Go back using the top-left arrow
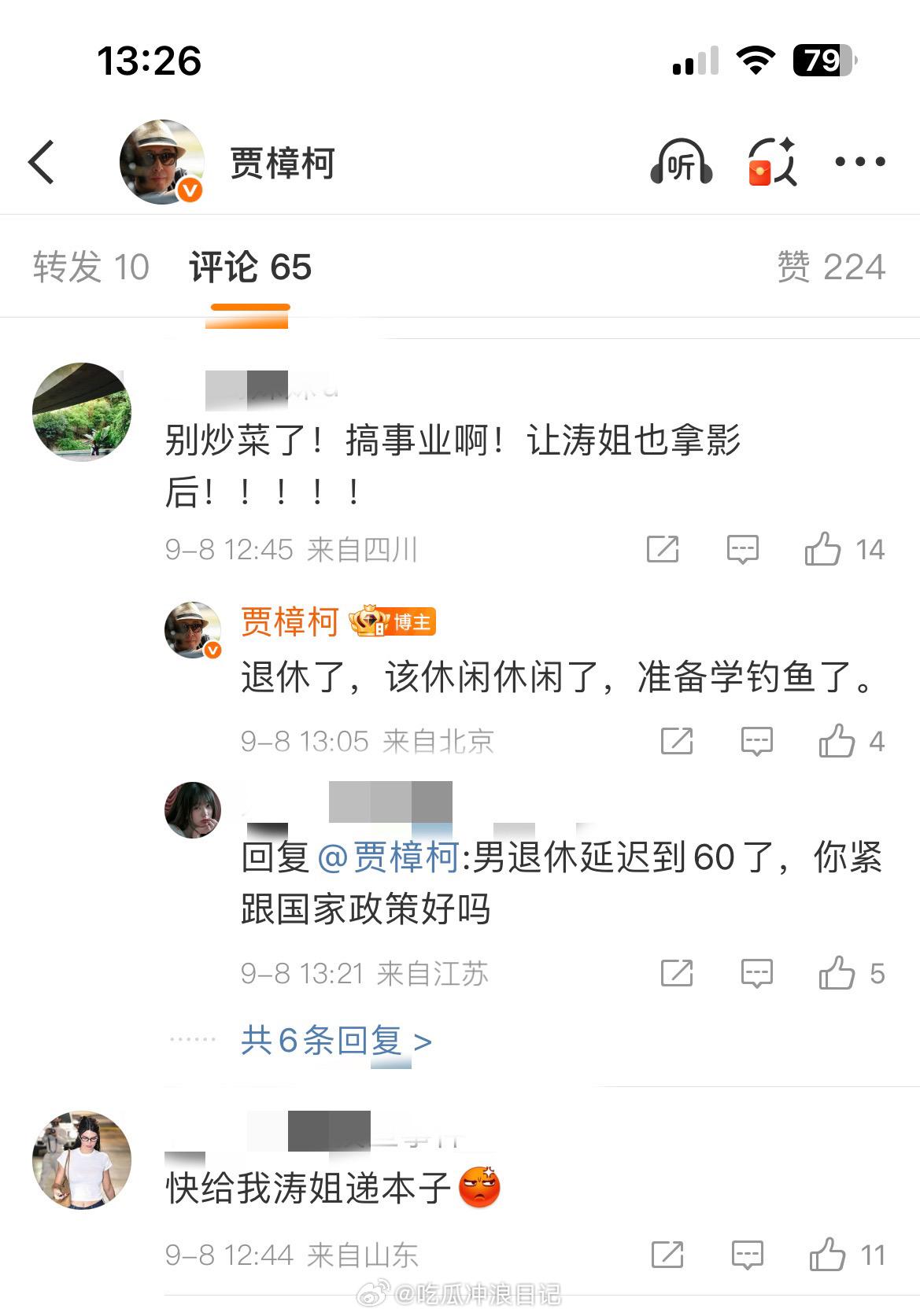Viewport: 920px width, 1316px height. 42,163
